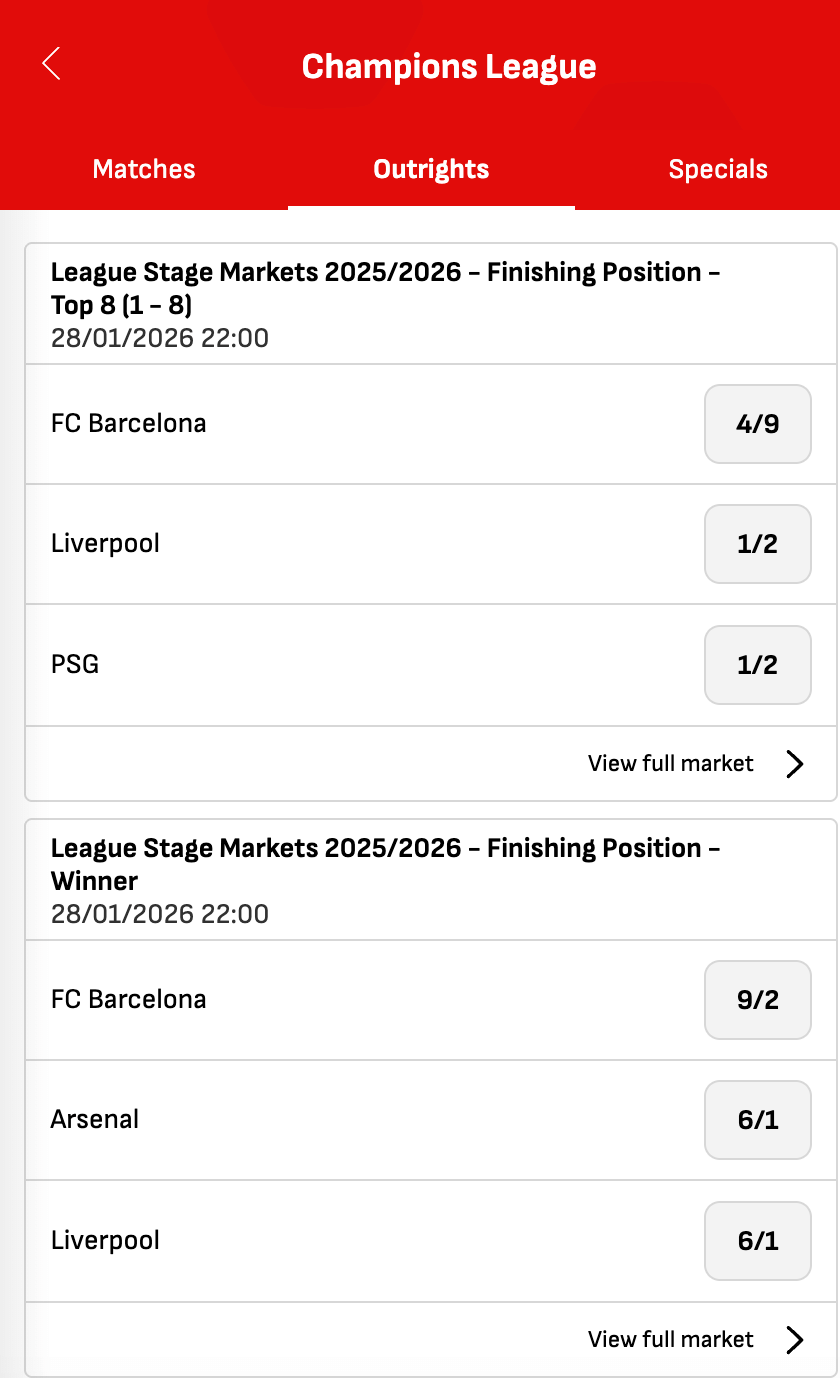Go back using the header arrow

[52, 64]
